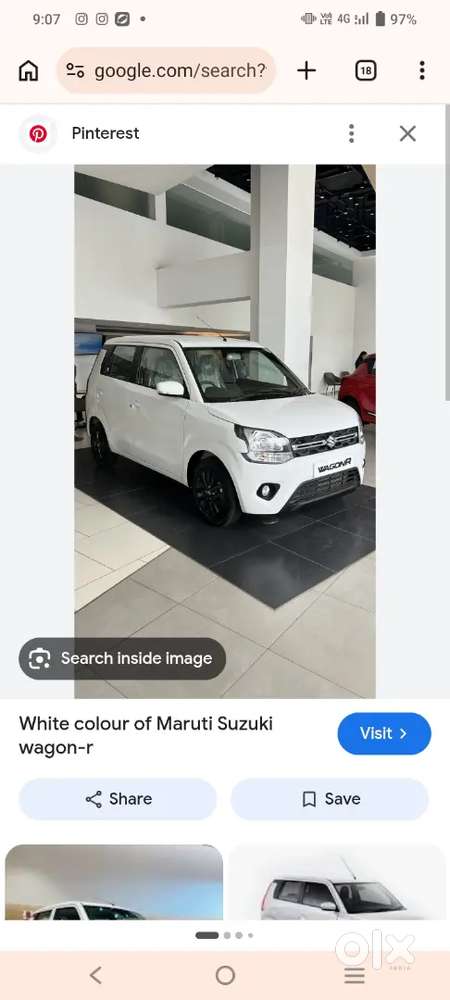Image resolution: width=450 pixels, height=1000 pixels.
Task: Tap the system home button
Action: point(225,975)
